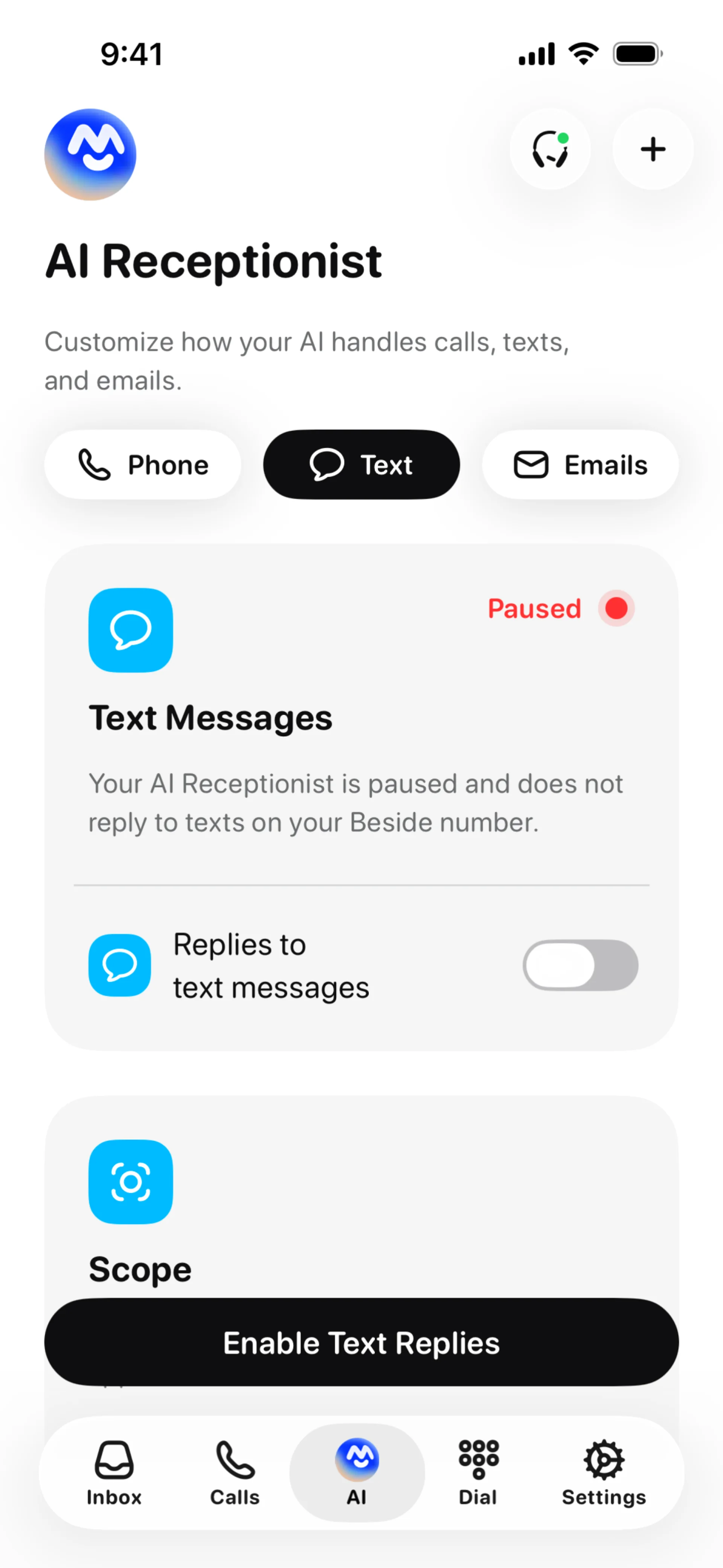The image size is (723, 1568).
Task: Open the Calls tab
Action: click(235, 1472)
